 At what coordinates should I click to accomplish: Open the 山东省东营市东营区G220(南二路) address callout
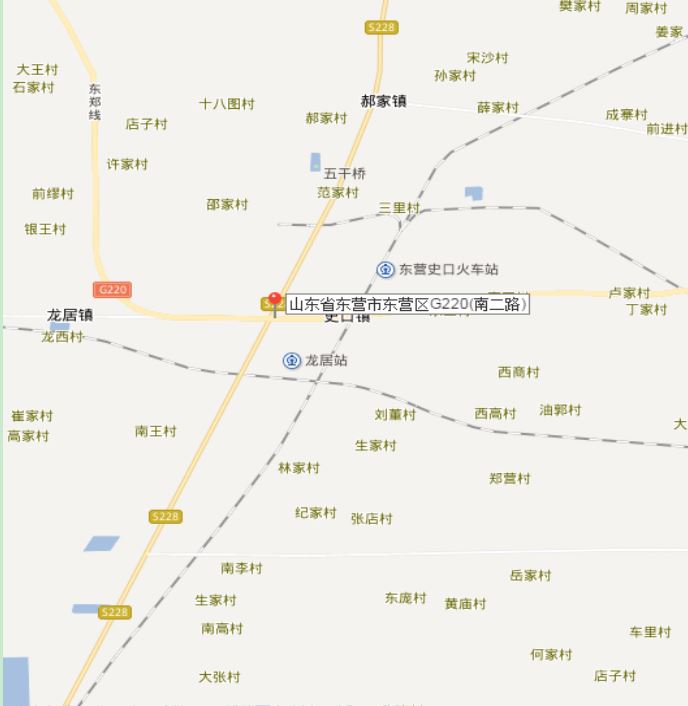click(407, 304)
